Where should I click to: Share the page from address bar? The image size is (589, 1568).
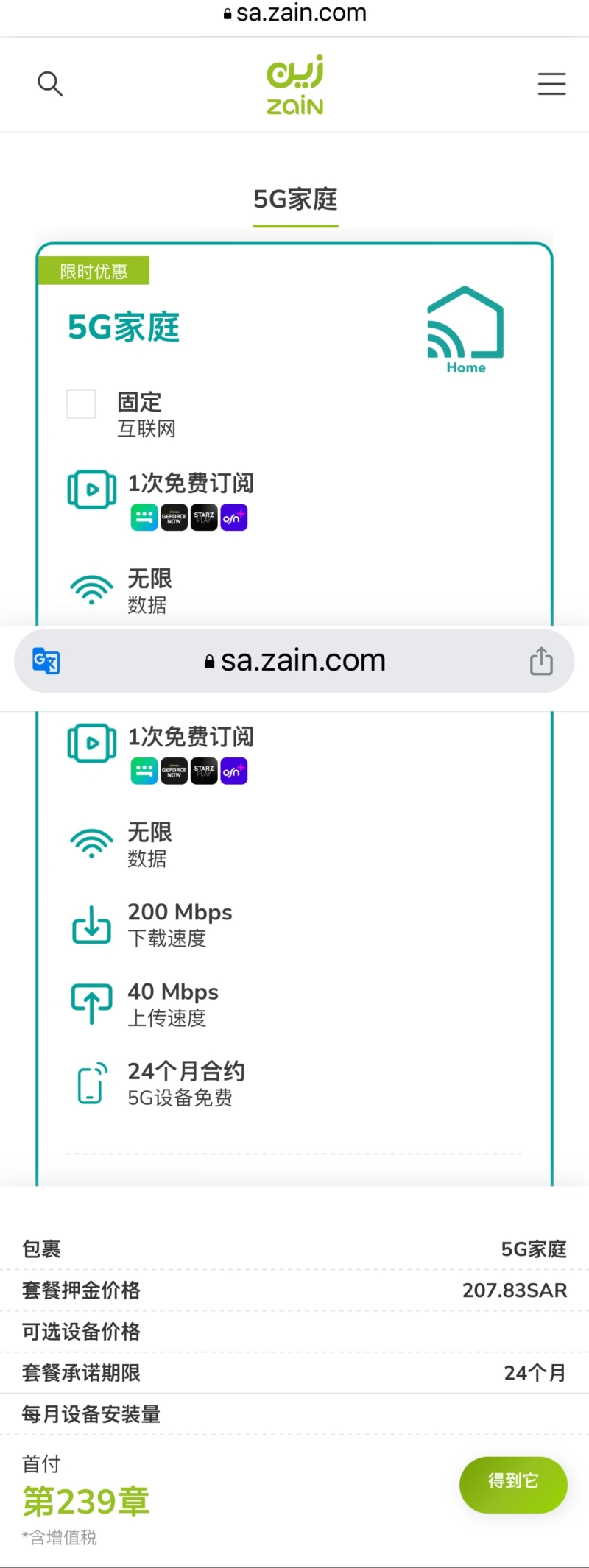[x=541, y=660]
